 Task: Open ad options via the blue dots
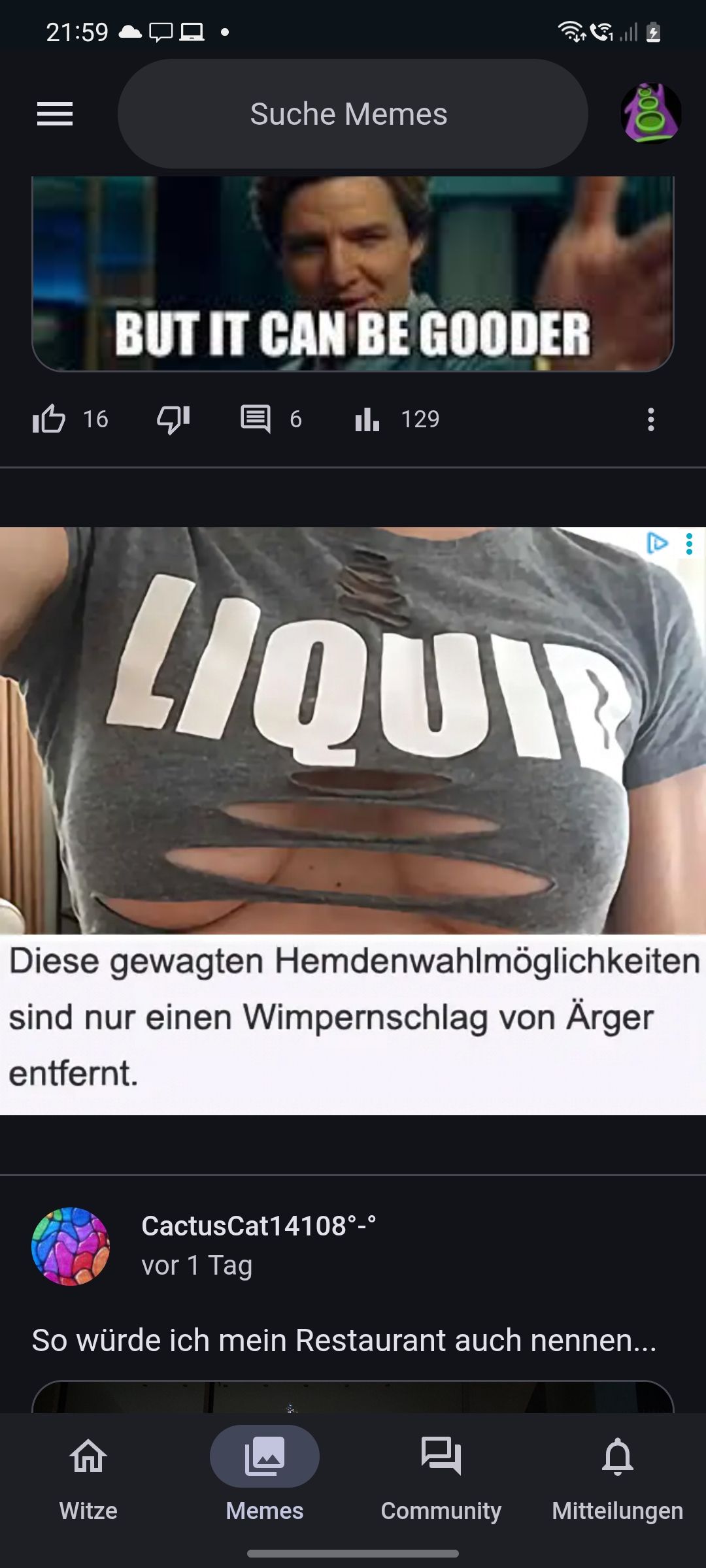point(689,544)
